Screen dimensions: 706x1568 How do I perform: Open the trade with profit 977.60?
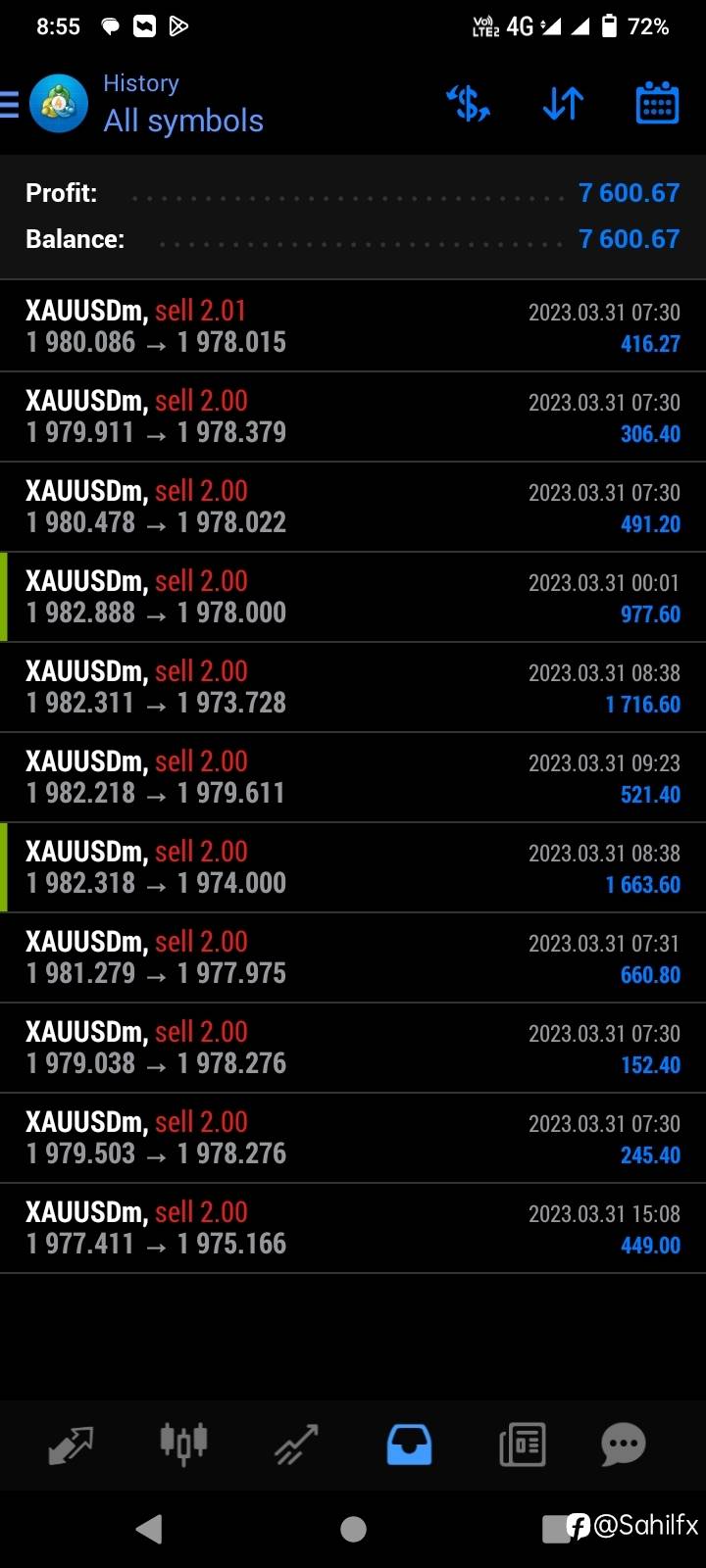(353, 597)
